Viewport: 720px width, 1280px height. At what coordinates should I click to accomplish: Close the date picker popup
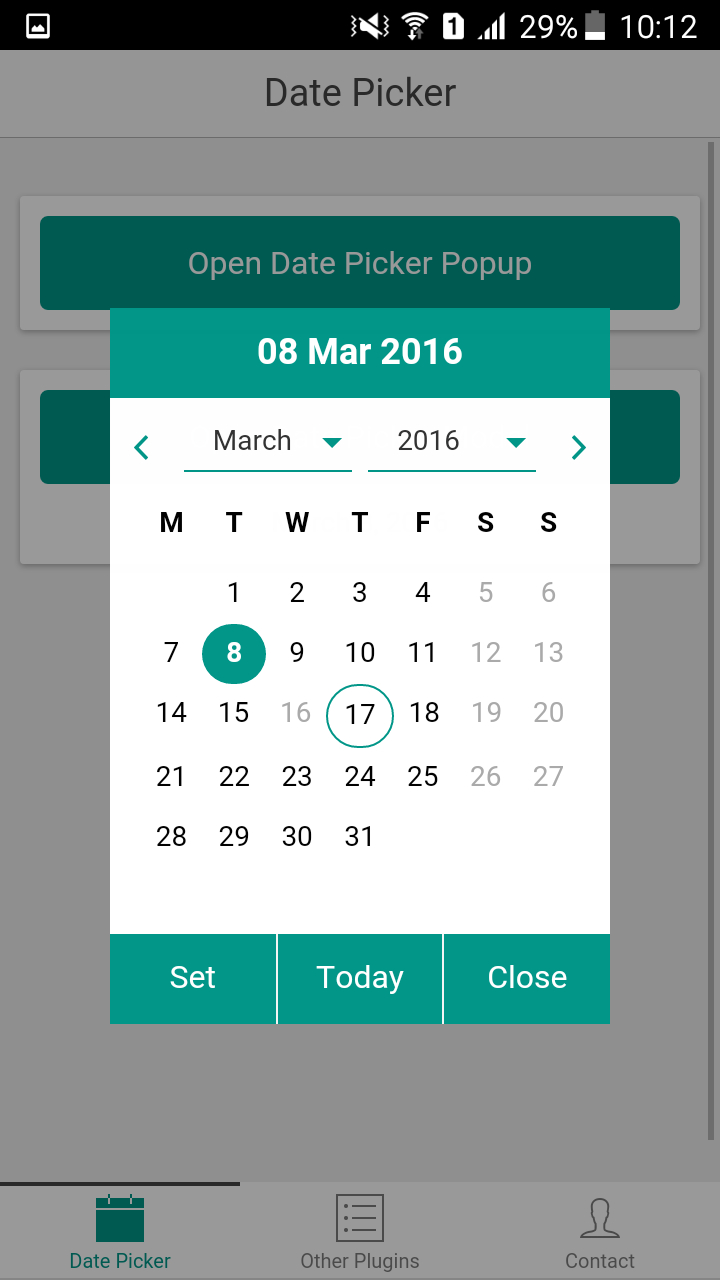tap(527, 978)
